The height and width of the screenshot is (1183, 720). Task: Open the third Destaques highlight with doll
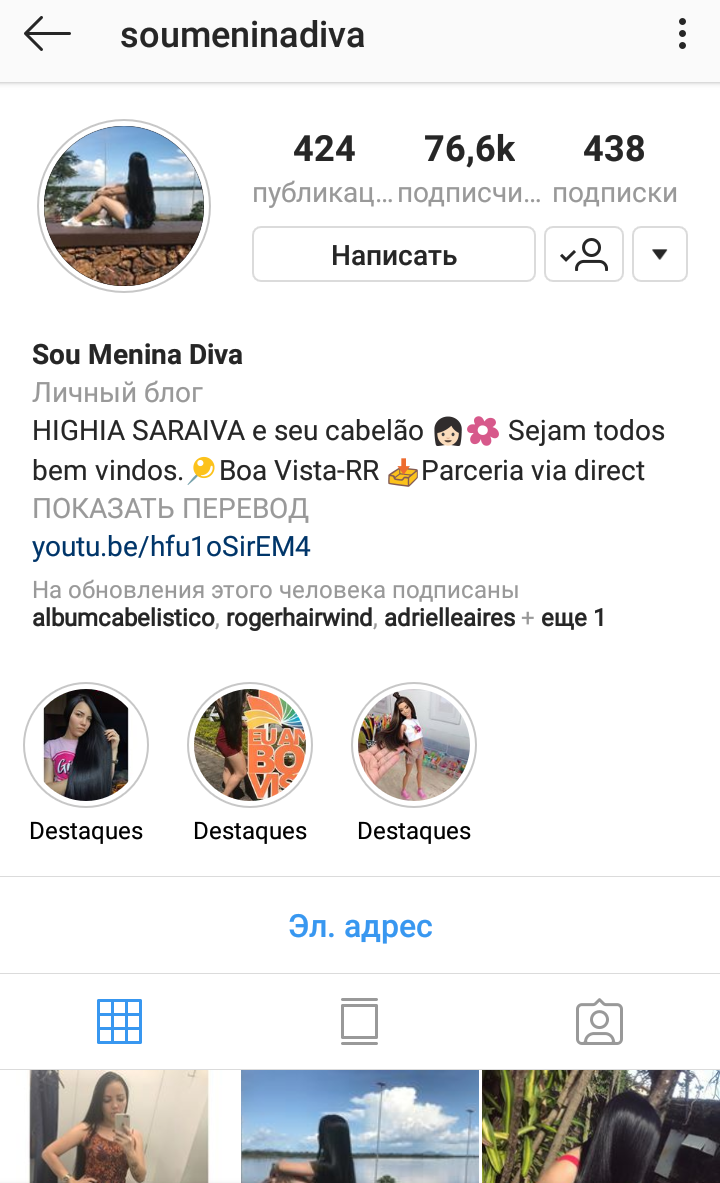[414, 745]
